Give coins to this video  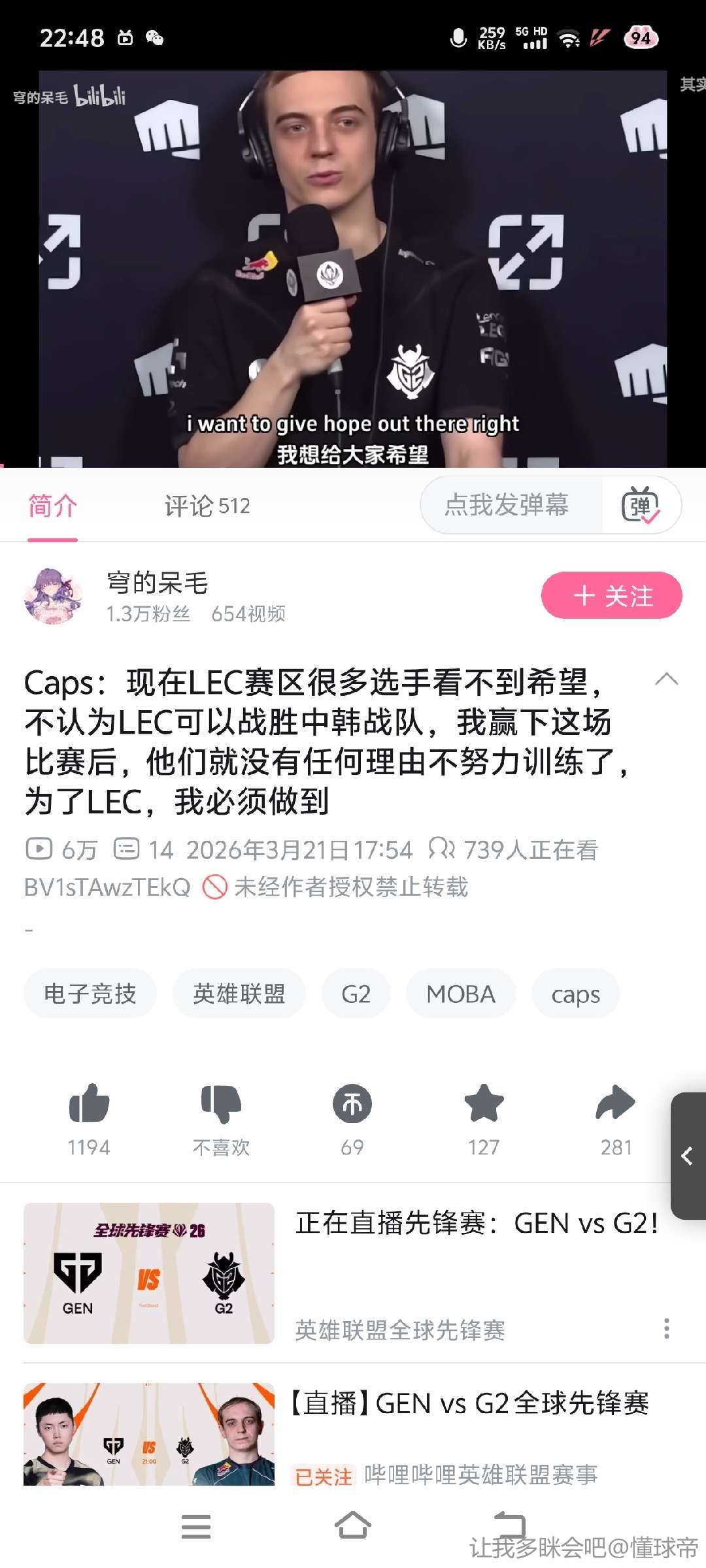tap(352, 1104)
